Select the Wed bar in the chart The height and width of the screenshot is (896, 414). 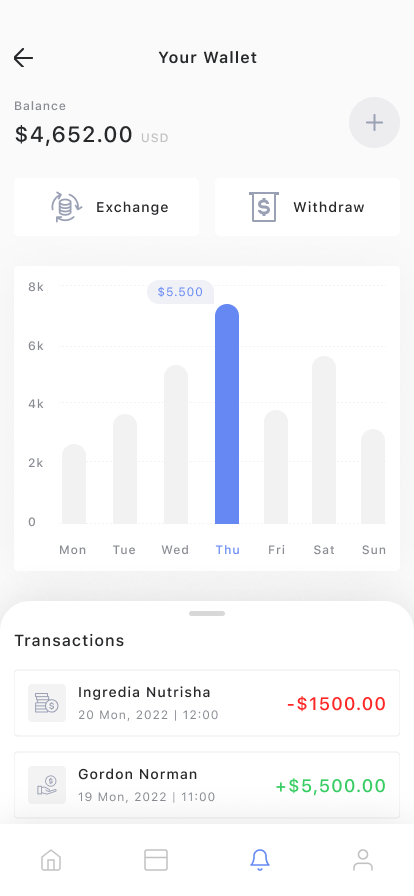coord(176,444)
